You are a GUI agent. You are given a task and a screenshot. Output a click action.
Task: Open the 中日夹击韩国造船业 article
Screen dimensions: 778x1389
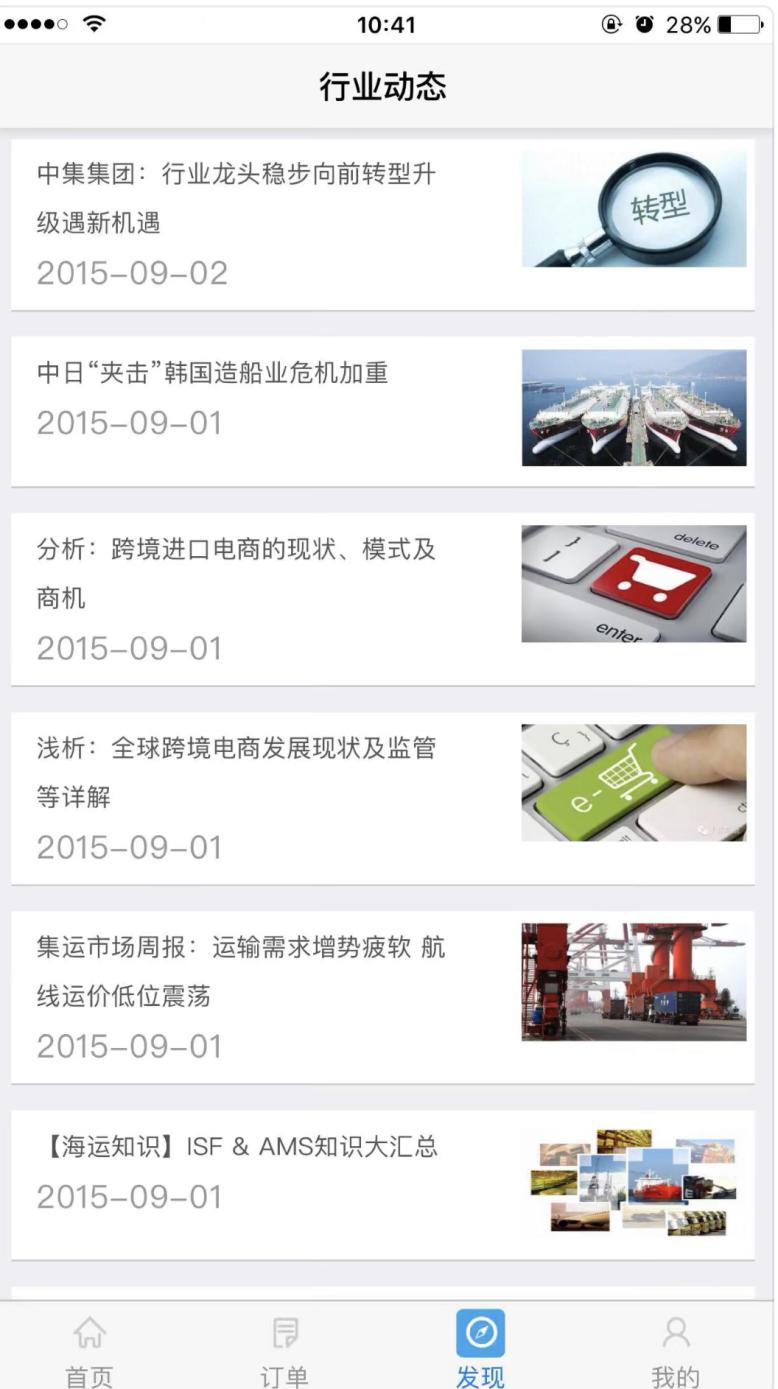213,374
